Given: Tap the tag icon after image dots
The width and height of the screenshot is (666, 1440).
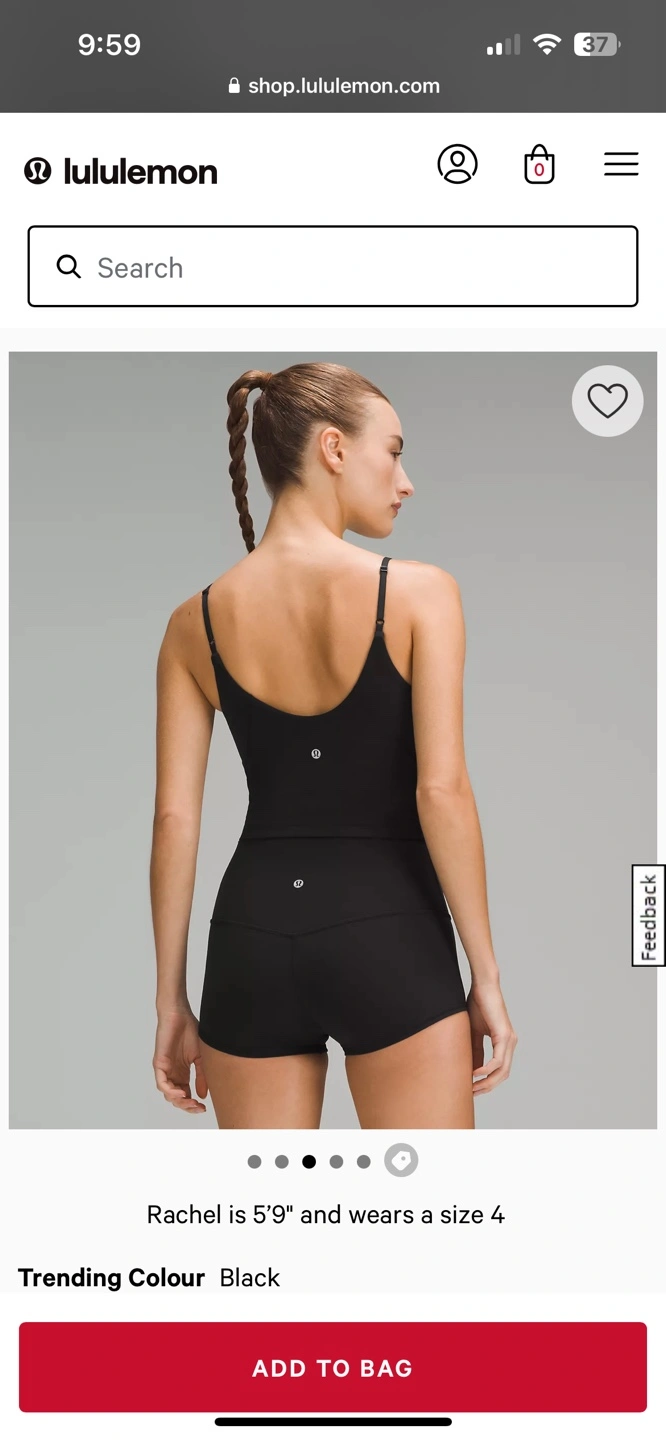Looking at the screenshot, I should [x=401, y=1160].
